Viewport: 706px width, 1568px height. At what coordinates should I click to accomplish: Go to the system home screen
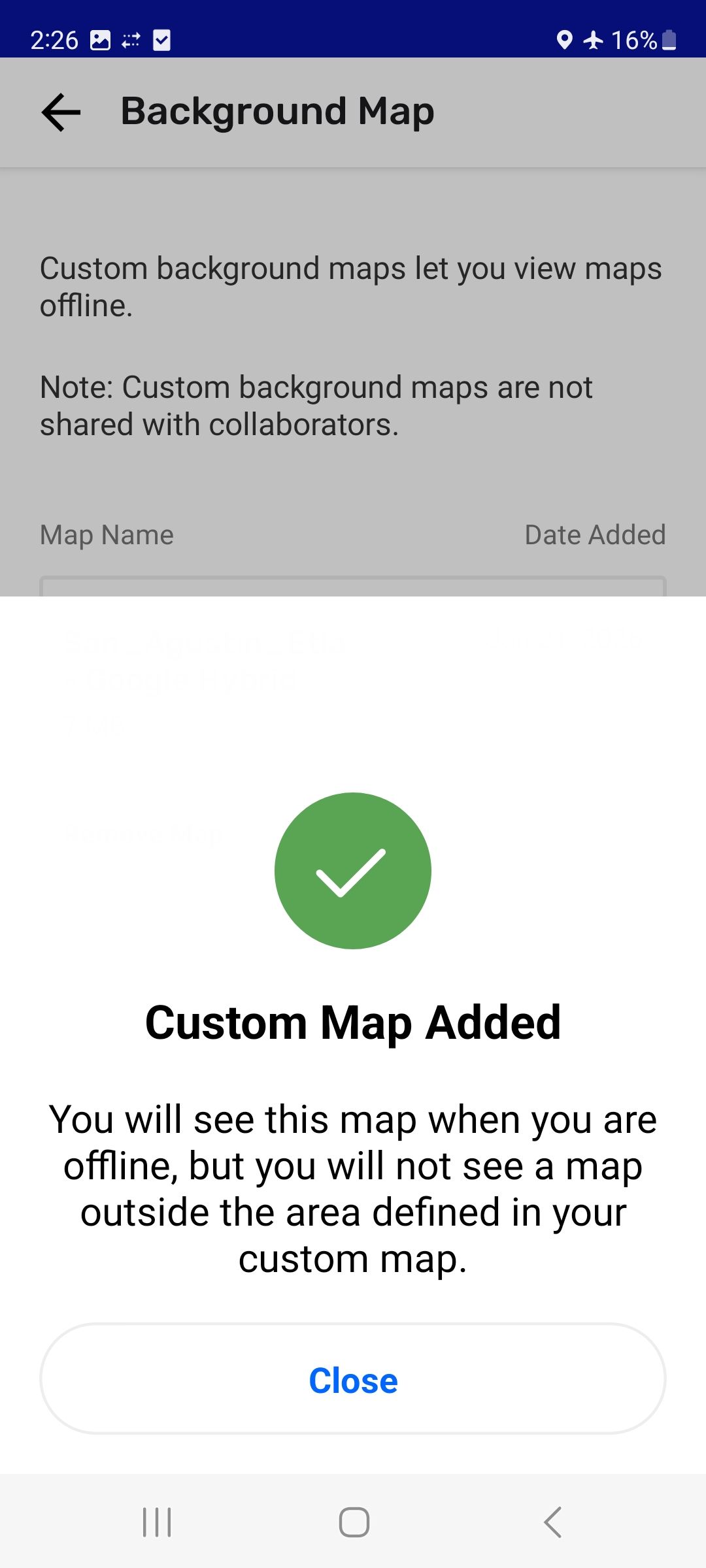coord(354,1522)
